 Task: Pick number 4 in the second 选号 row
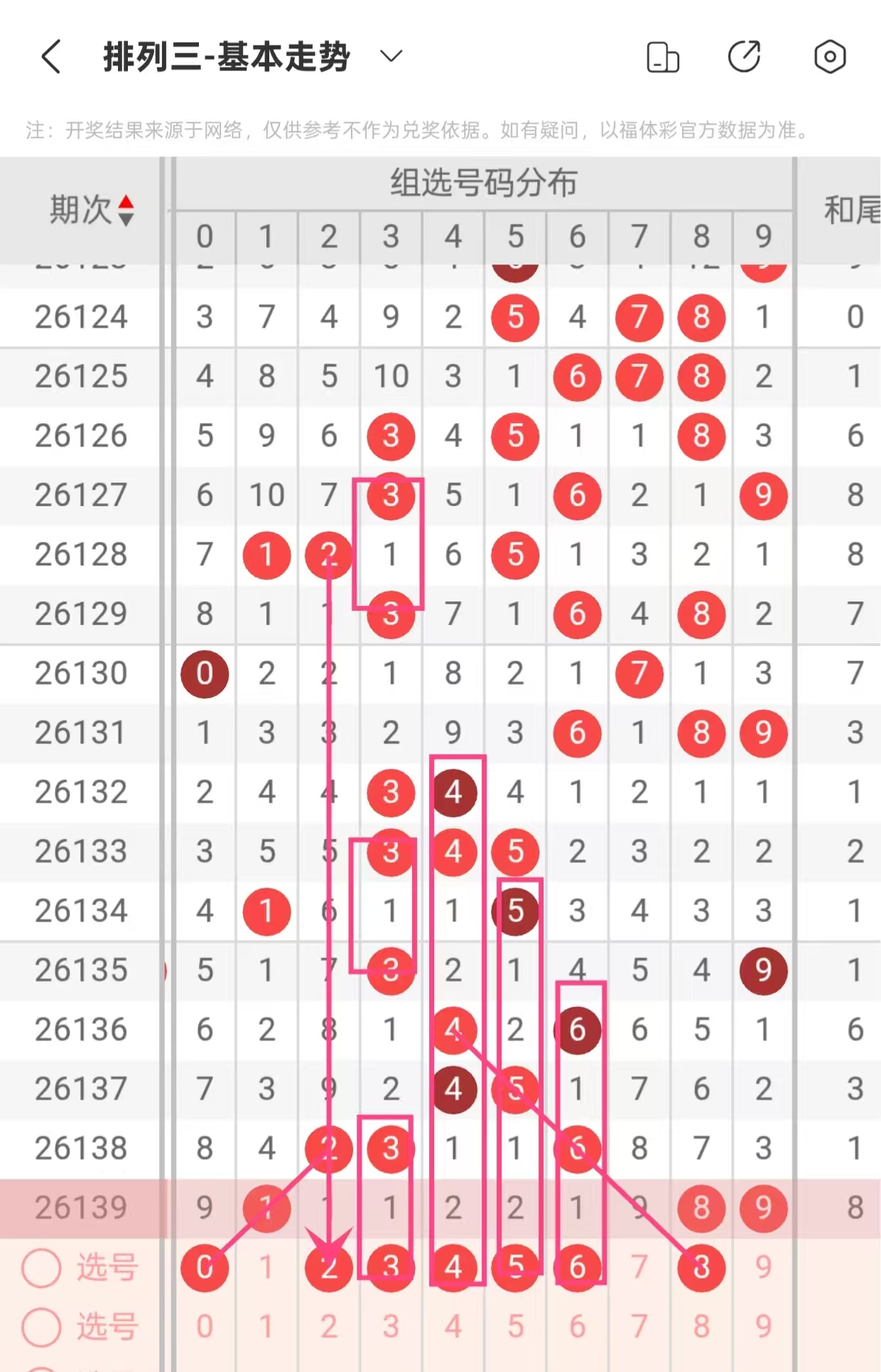point(453,1327)
